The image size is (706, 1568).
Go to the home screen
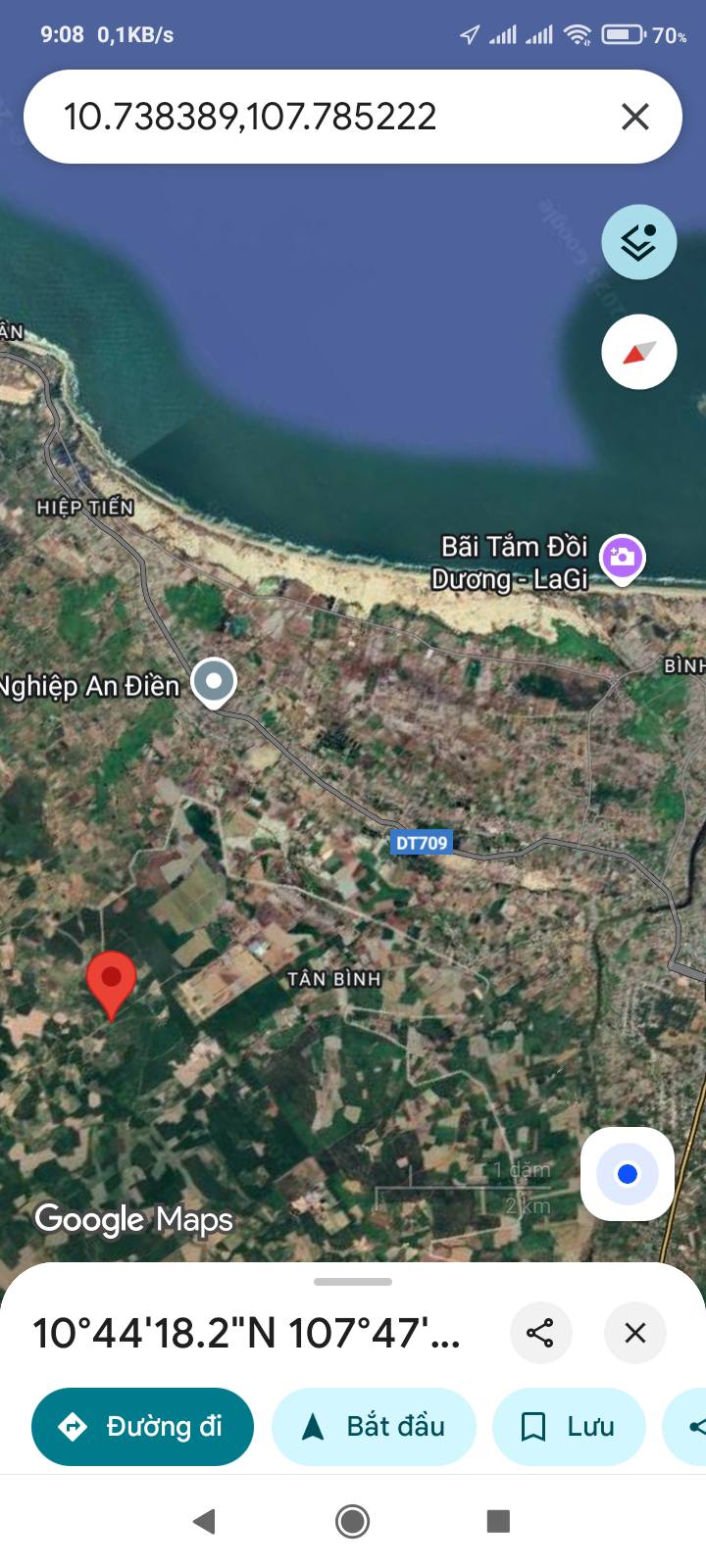pos(353,1521)
